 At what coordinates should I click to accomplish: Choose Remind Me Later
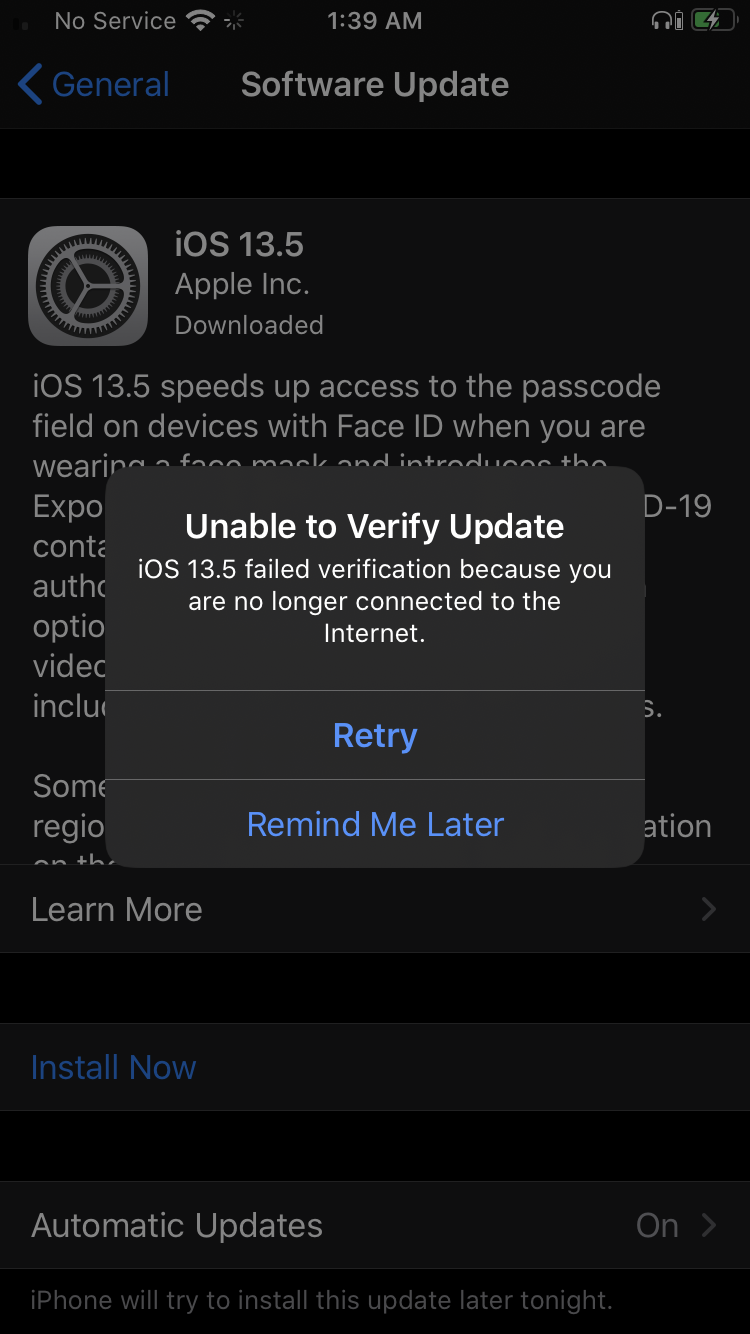tap(375, 824)
